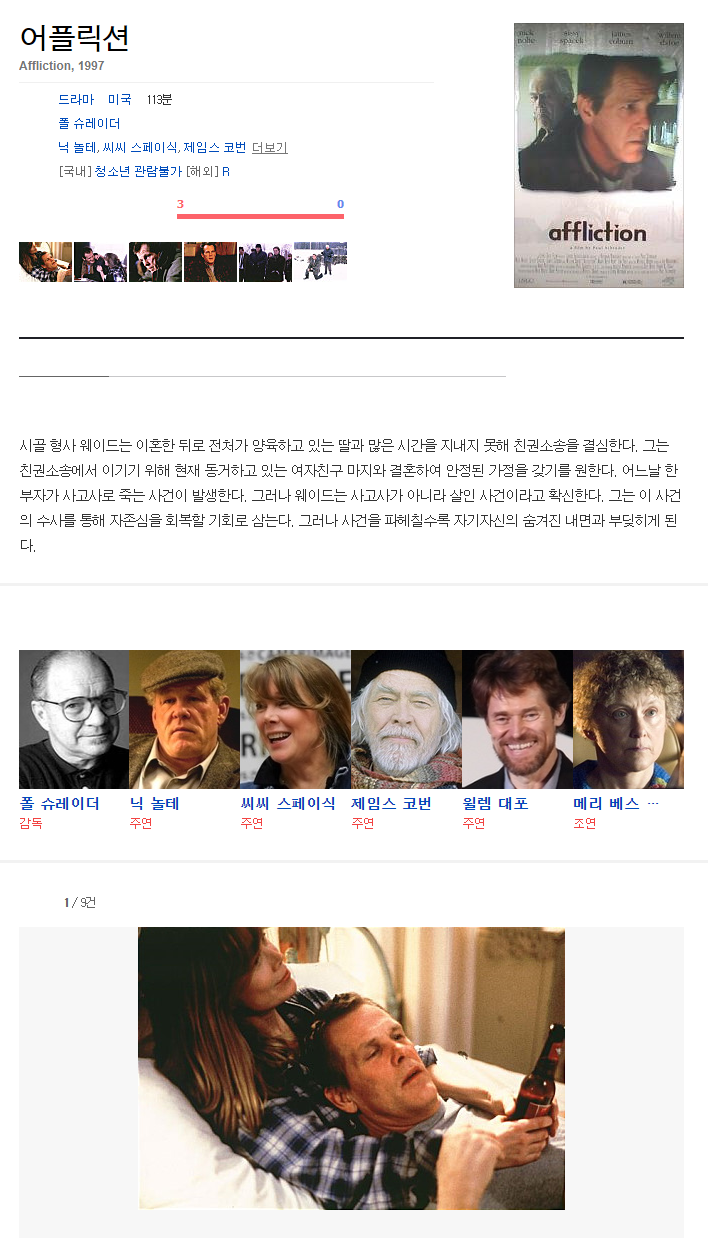Open director 폴 슈레이더 link in info
The width and height of the screenshot is (708, 1238).
[89, 123]
